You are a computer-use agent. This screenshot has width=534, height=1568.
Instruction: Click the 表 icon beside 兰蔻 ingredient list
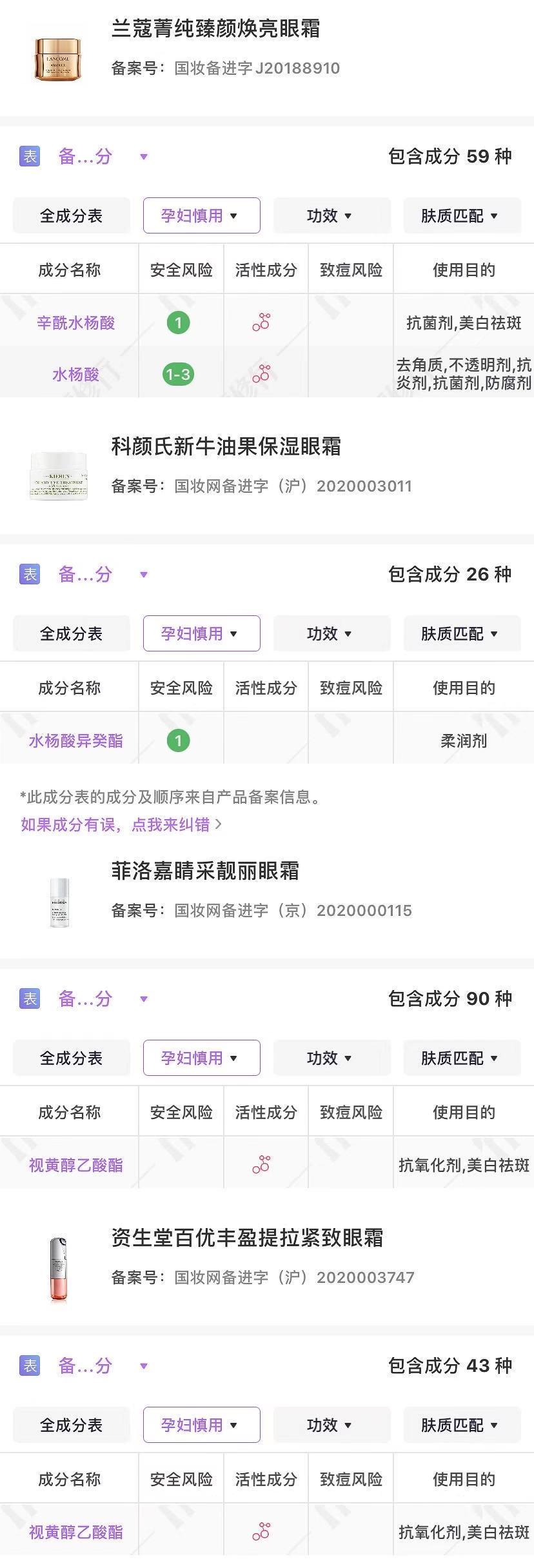pyautogui.click(x=30, y=157)
